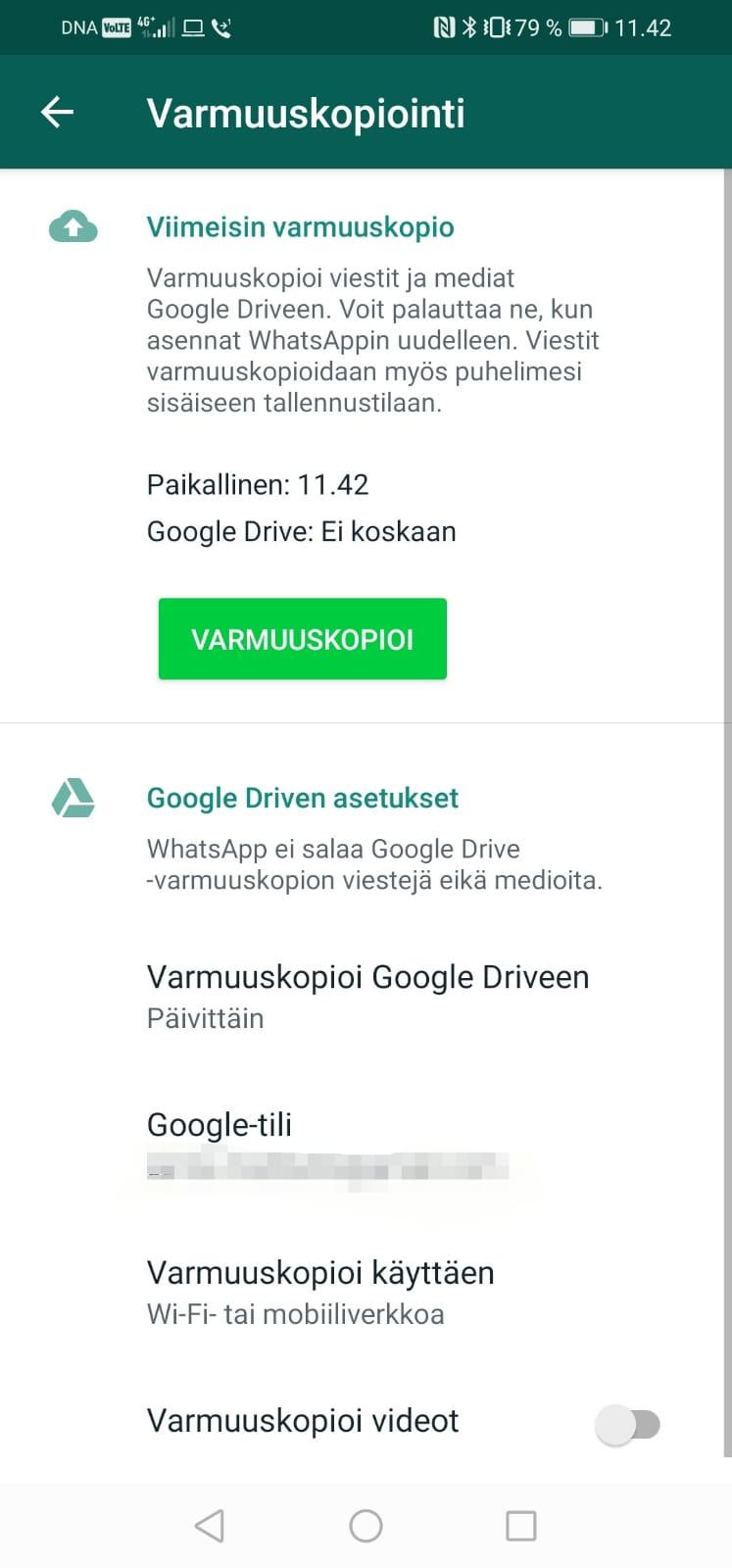
Task: Tap the green VARMUUSKOPIOI button
Action: click(x=303, y=639)
